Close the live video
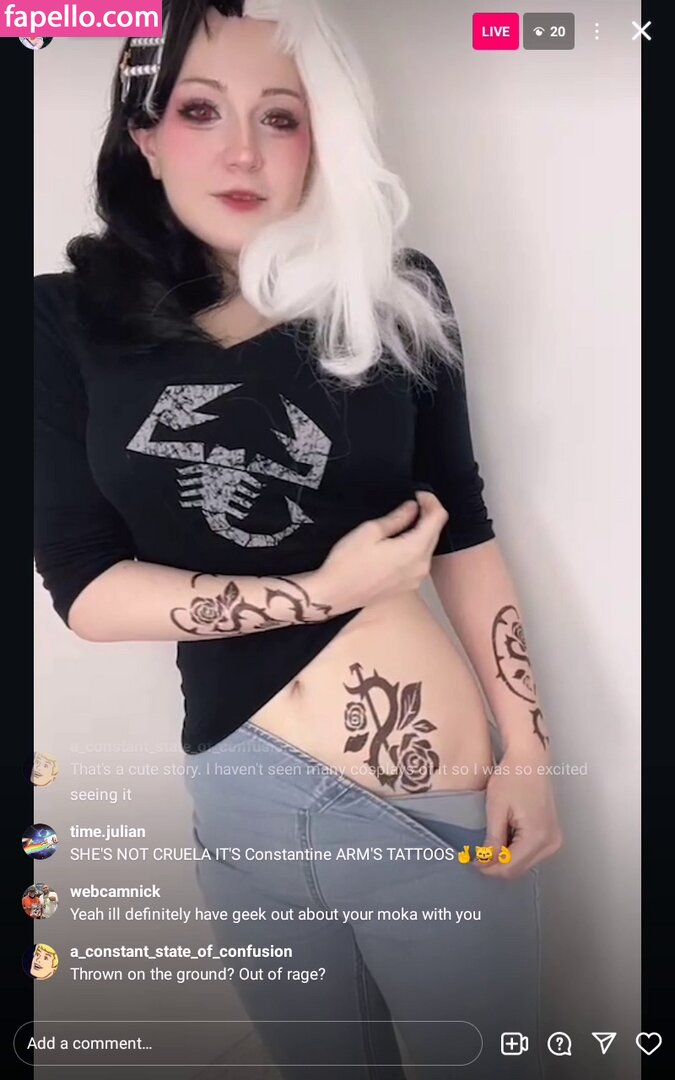This screenshot has height=1080, width=675. click(x=641, y=31)
